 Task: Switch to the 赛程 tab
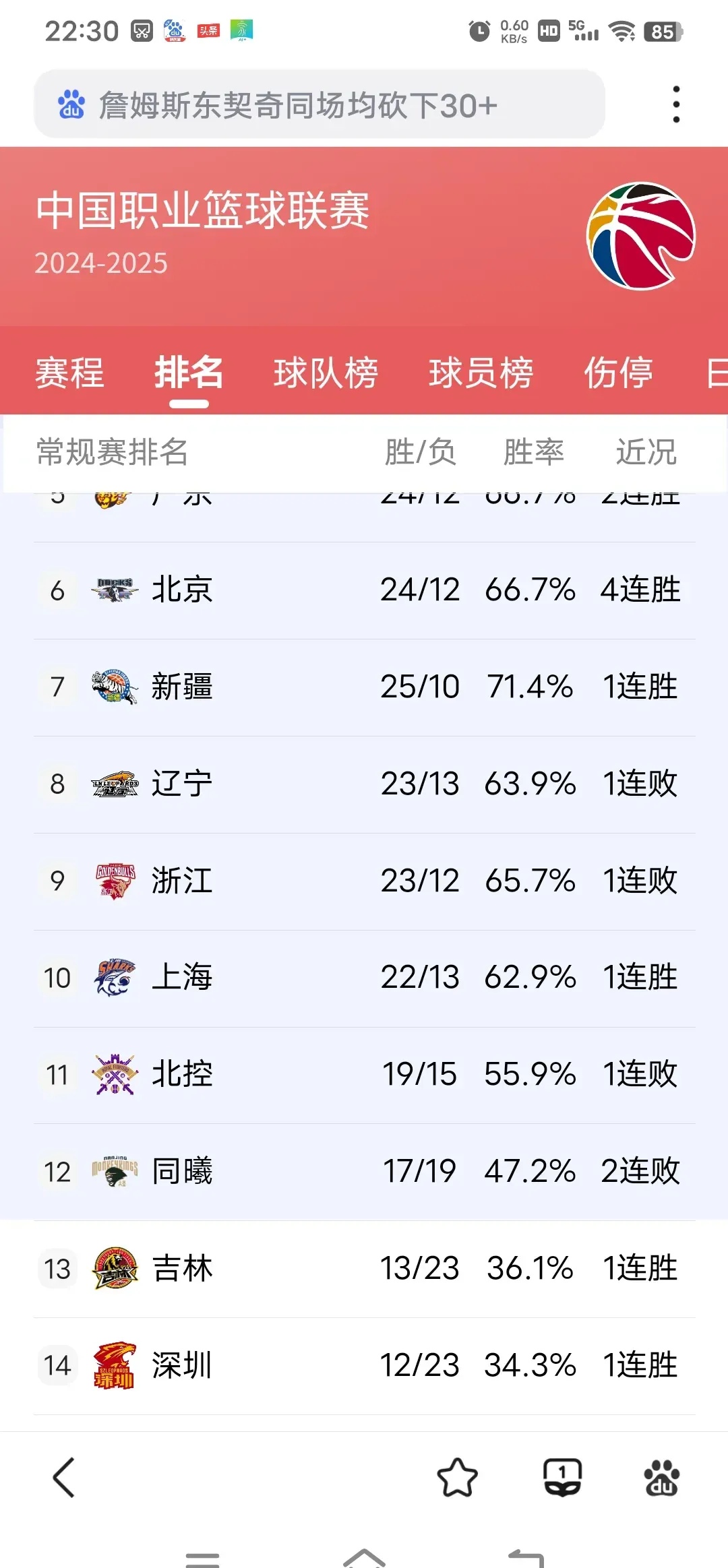pos(69,373)
